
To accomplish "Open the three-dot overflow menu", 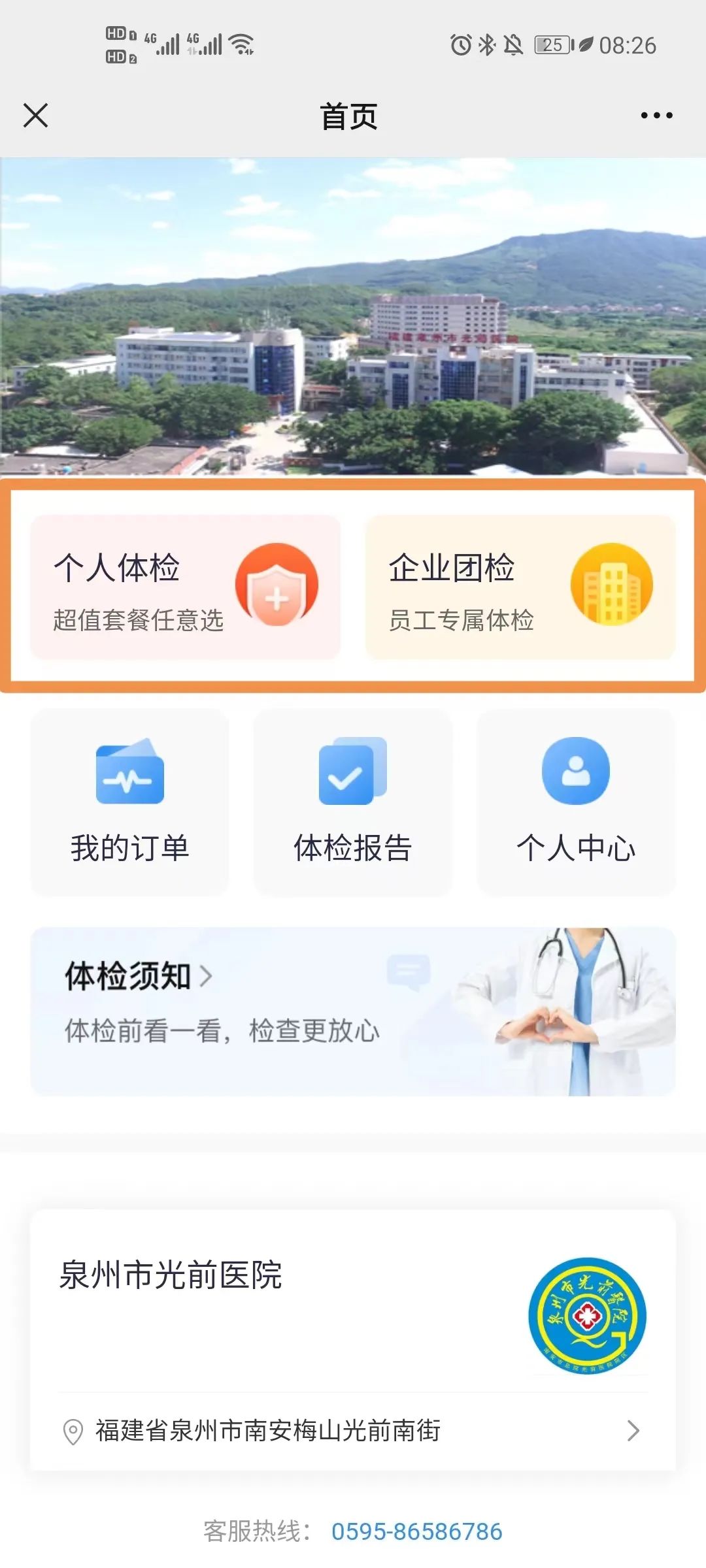I will tap(656, 116).
